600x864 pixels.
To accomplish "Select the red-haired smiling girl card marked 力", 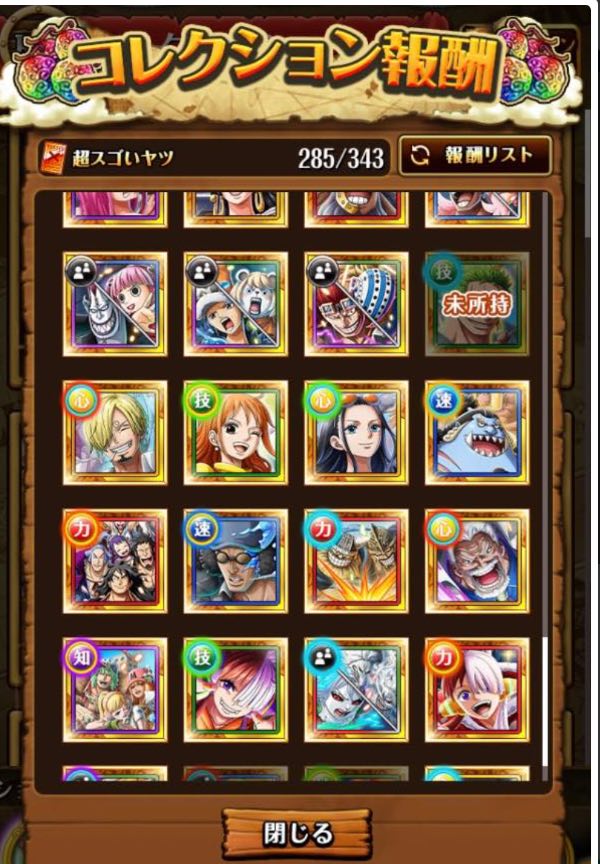I will coord(477,690).
